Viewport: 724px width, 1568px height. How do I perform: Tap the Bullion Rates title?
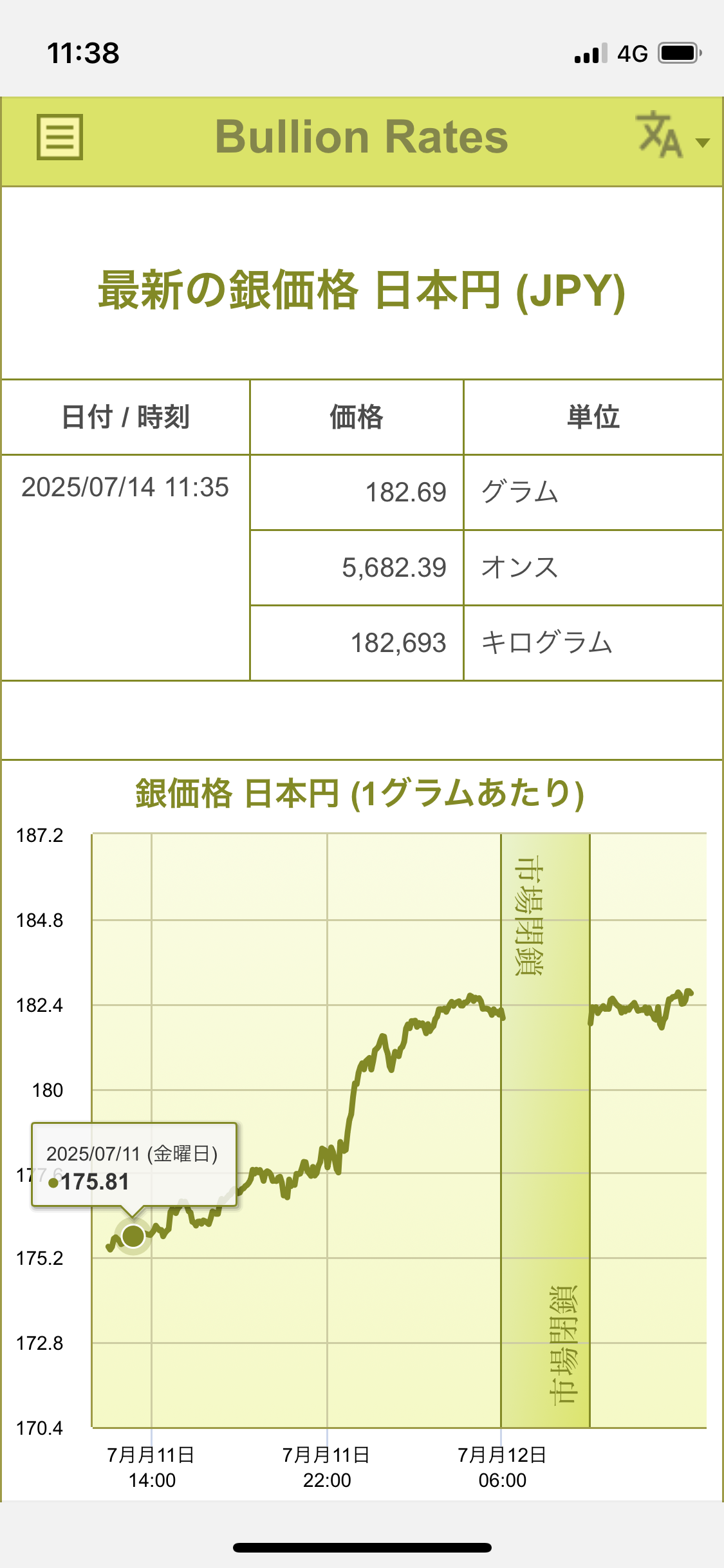coord(362,137)
